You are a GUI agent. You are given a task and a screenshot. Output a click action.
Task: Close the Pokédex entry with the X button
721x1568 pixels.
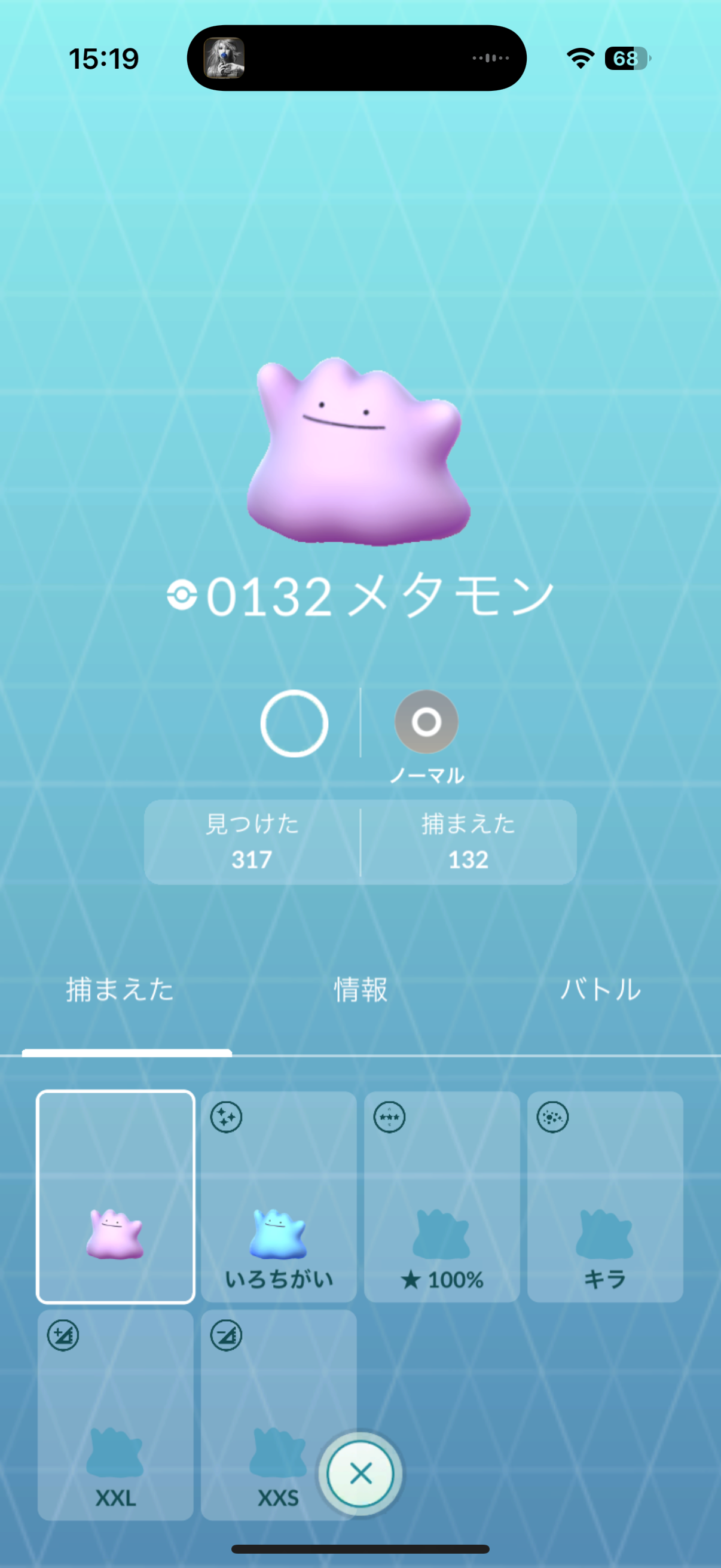point(360,1474)
